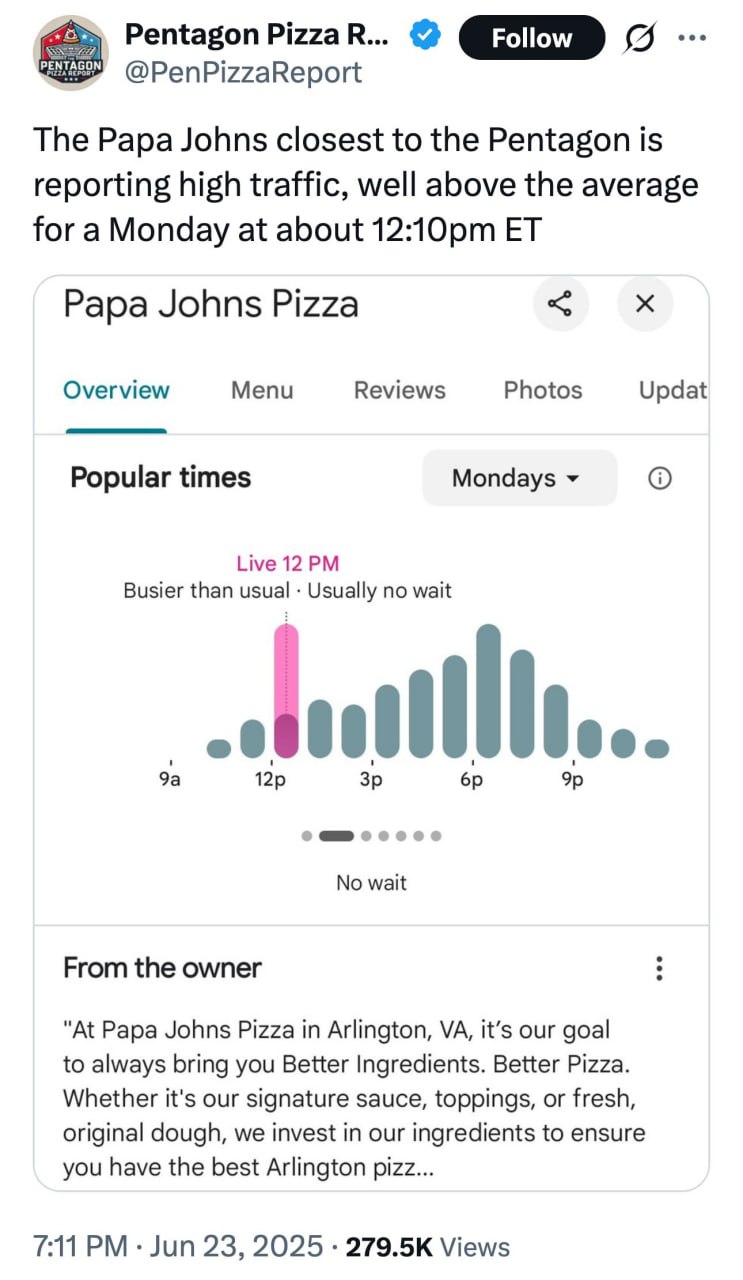This screenshot has width=743, height=1280.
Task: Open the post's three-dot overflow menu
Action: (x=691, y=38)
